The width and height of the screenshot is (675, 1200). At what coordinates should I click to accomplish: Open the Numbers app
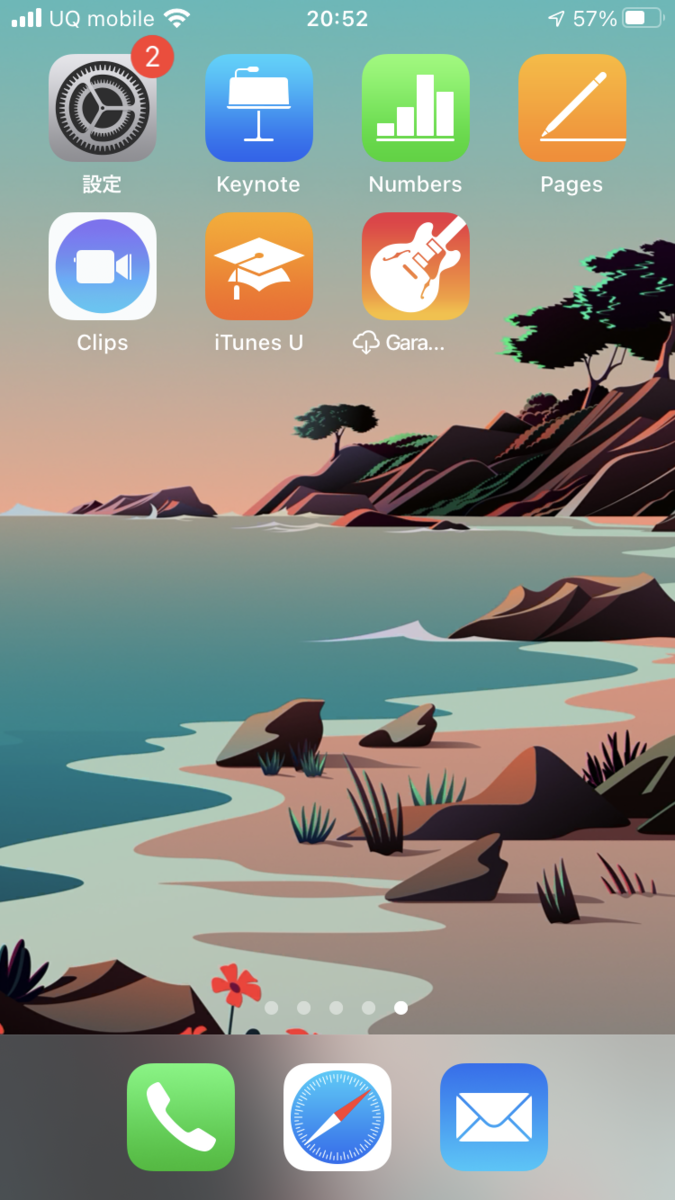coord(415,108)
